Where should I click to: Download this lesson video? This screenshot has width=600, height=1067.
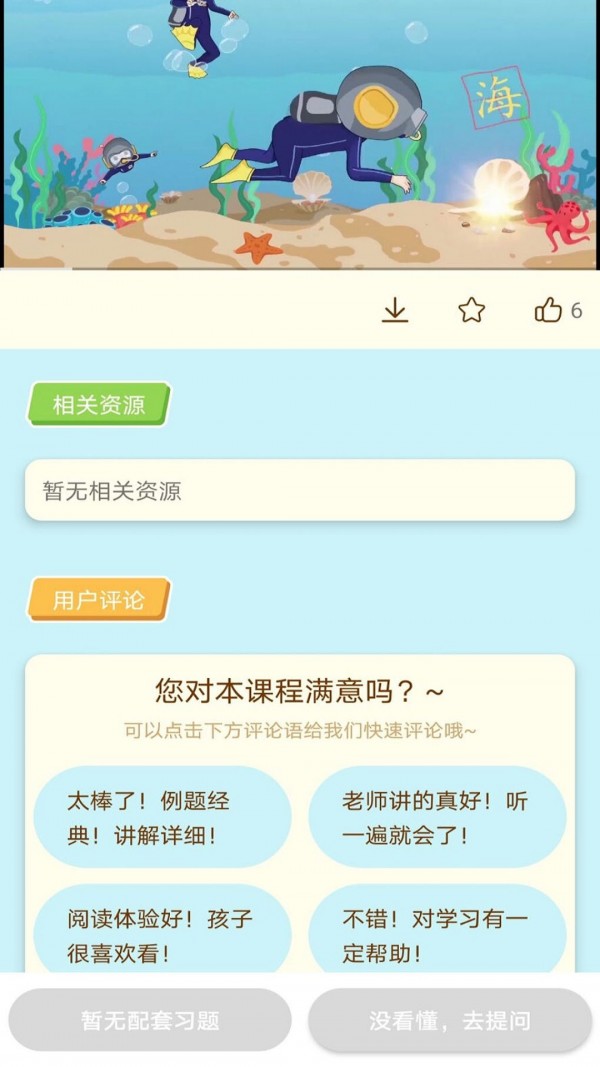click(395, 311)
